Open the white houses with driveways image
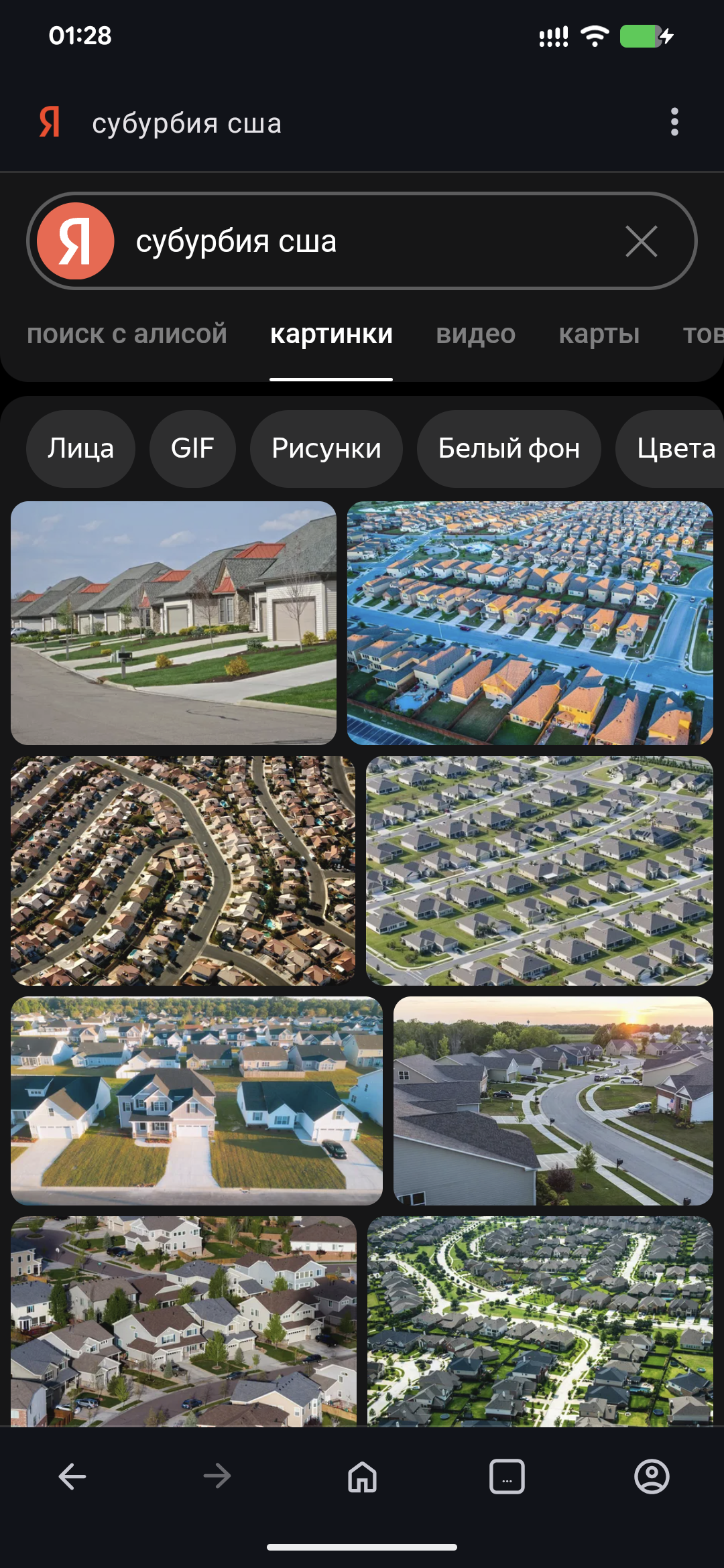Viewport: 724px width, 1568px height. (196, 1100)
